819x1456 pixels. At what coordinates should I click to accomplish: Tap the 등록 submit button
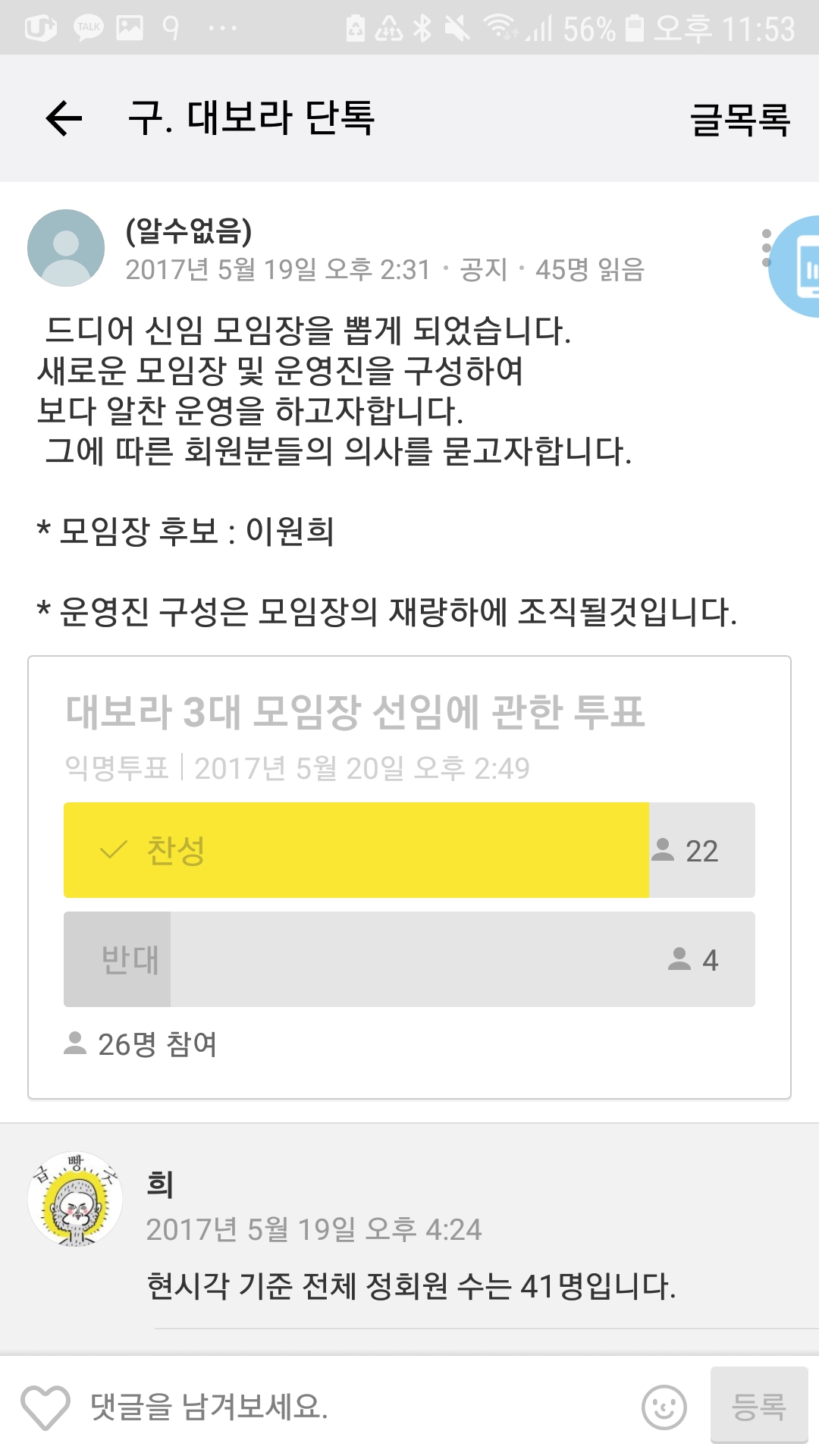pos(759,1405)
